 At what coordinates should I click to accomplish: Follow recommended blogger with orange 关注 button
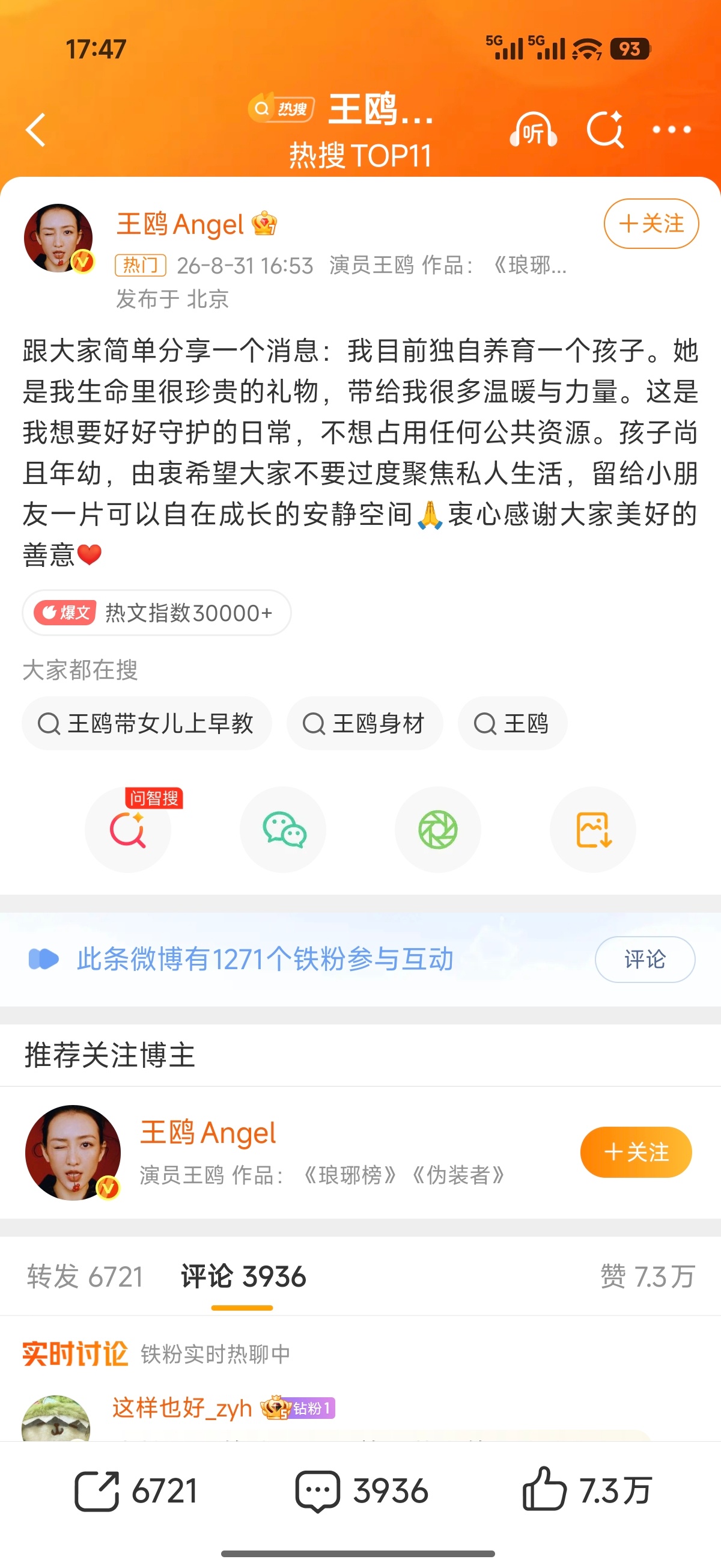coord(636,1153)
